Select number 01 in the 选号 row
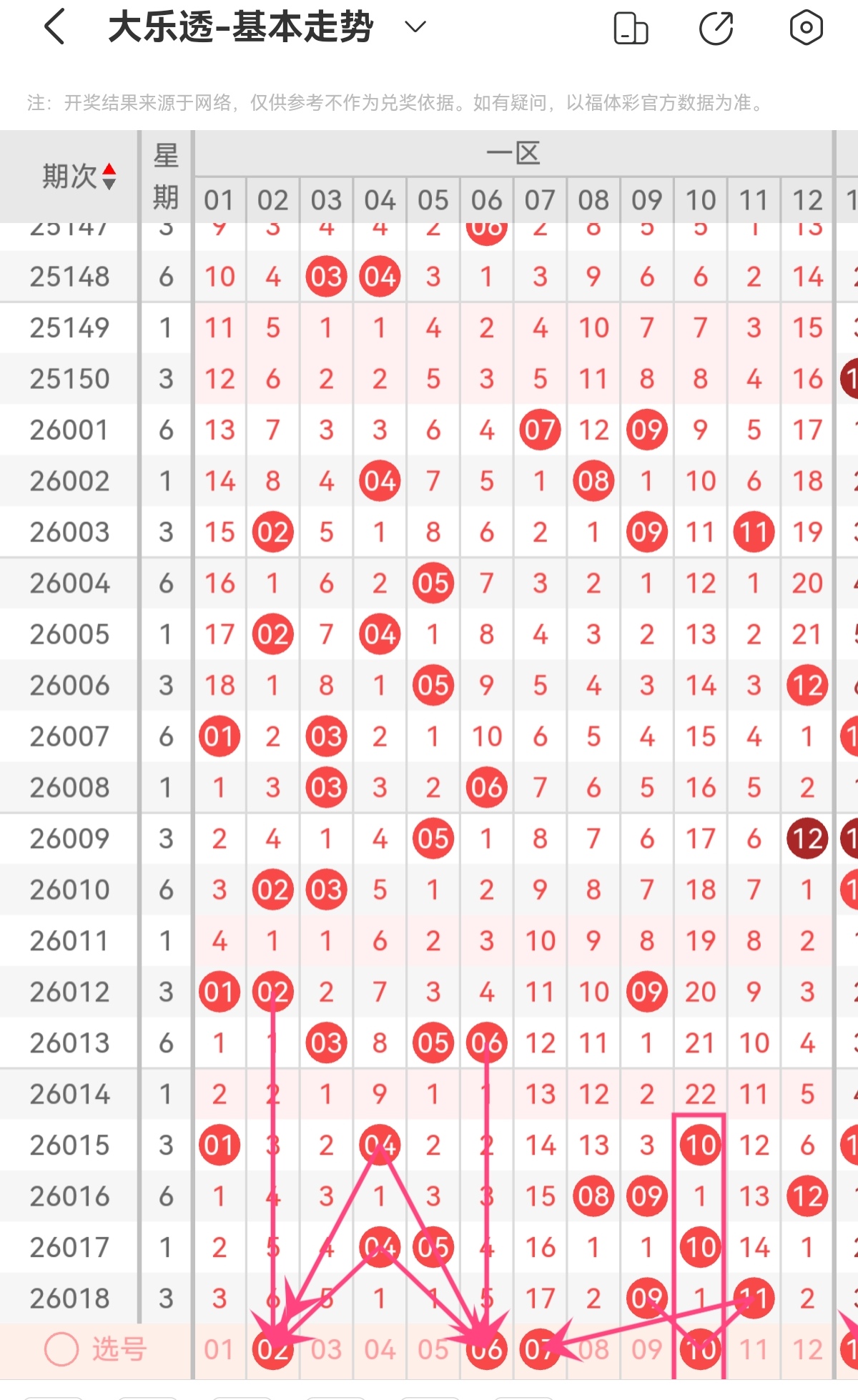The image size is (858, 1400). [219, 1349]
